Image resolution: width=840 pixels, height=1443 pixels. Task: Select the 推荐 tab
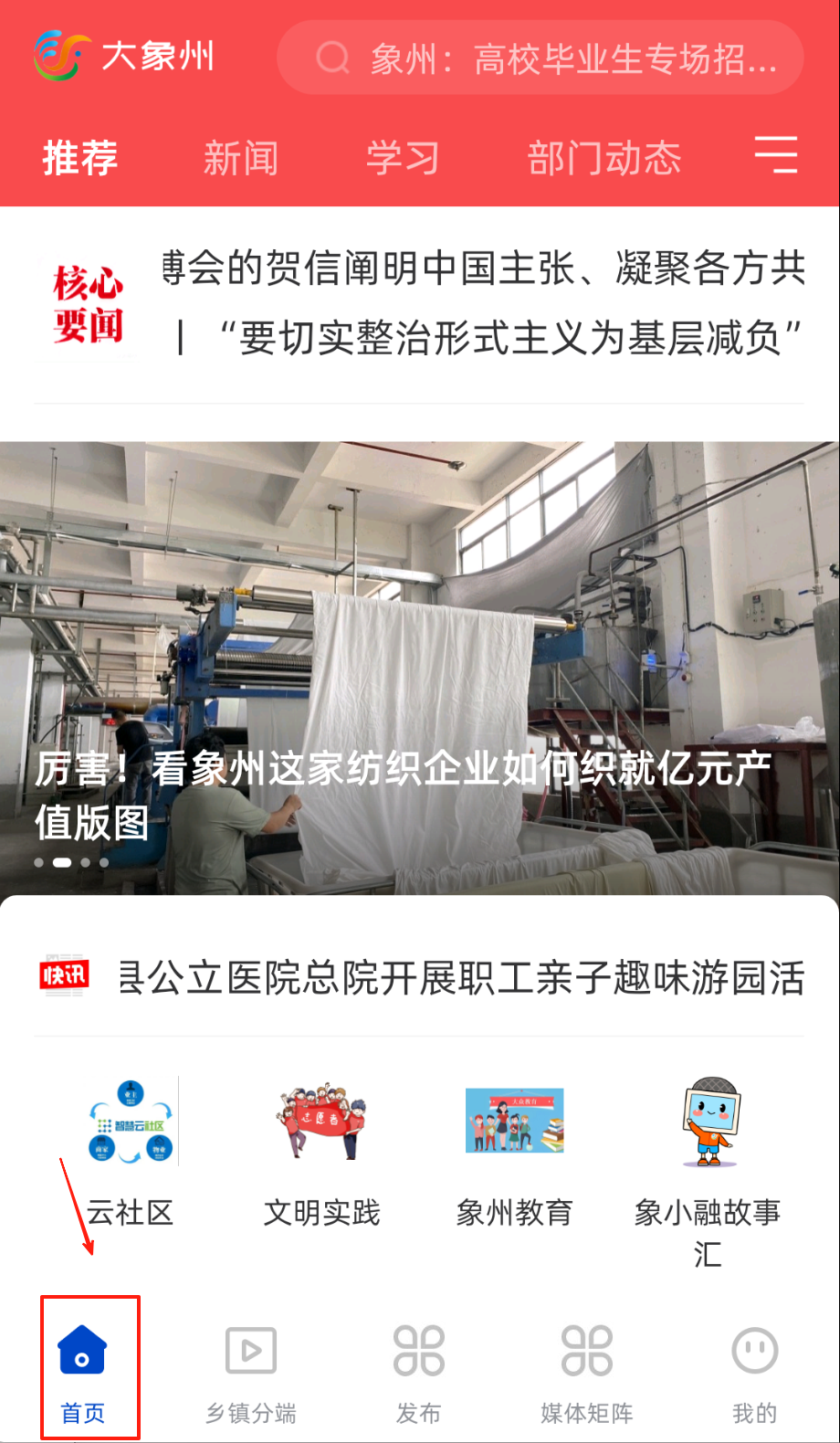(x=80, y=159)
